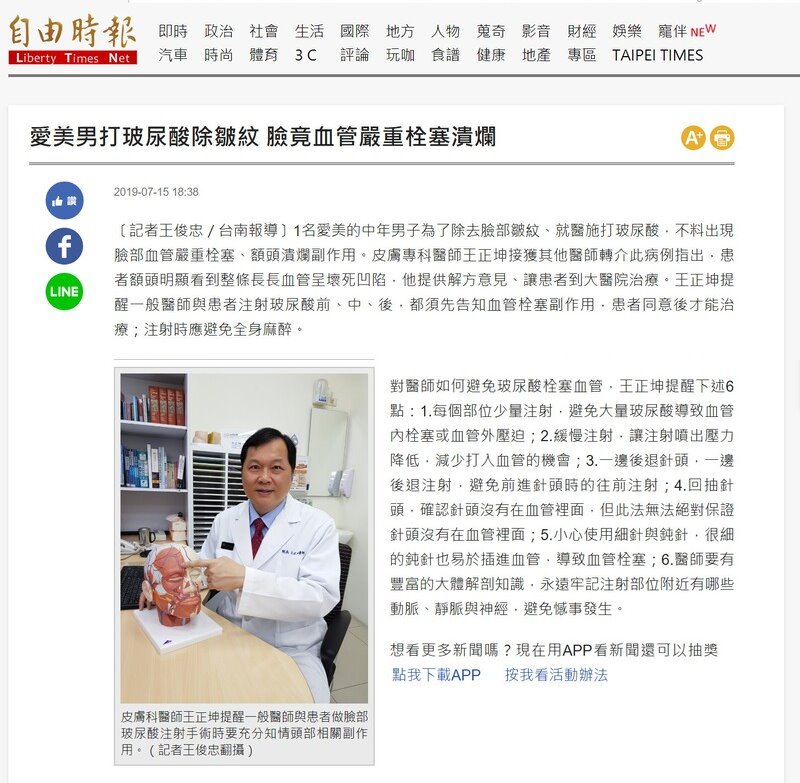
Task: Print this article
Action: [722, 138]
